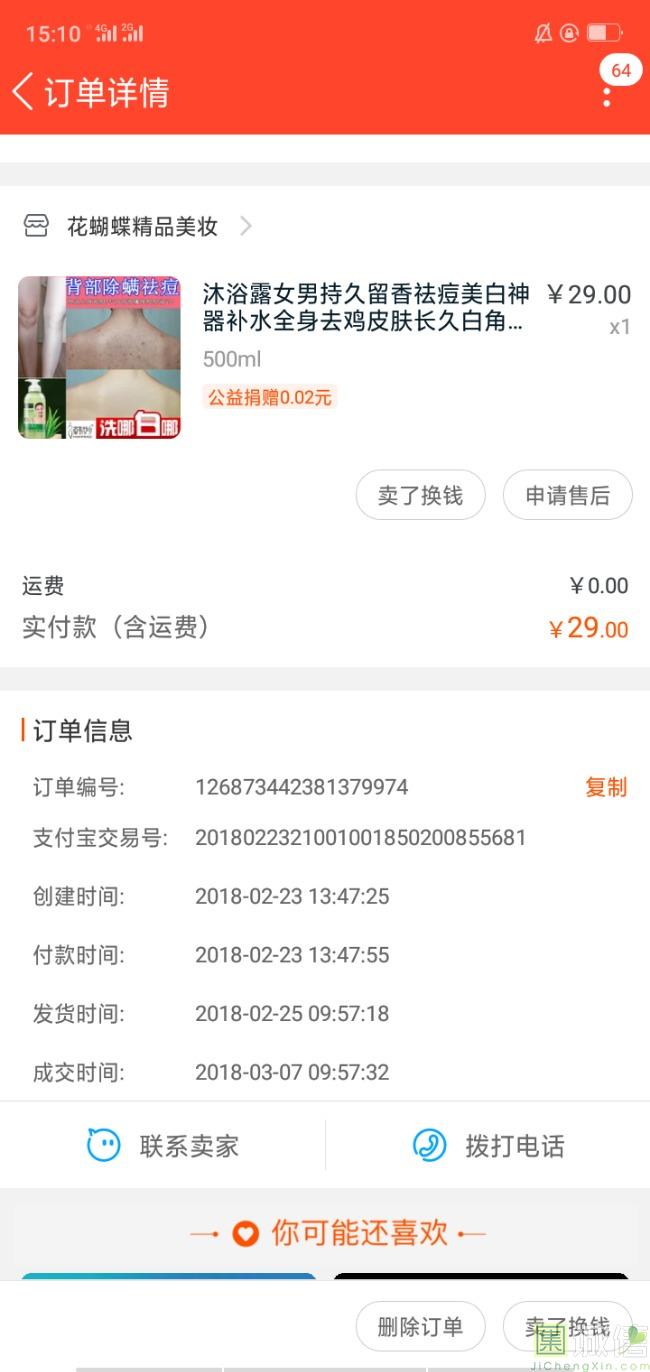The height and width of the screenshot is (1372, 650).
Task: Tap 卖了换钱 beside 删除订单
Action: tap(567, 1326)
